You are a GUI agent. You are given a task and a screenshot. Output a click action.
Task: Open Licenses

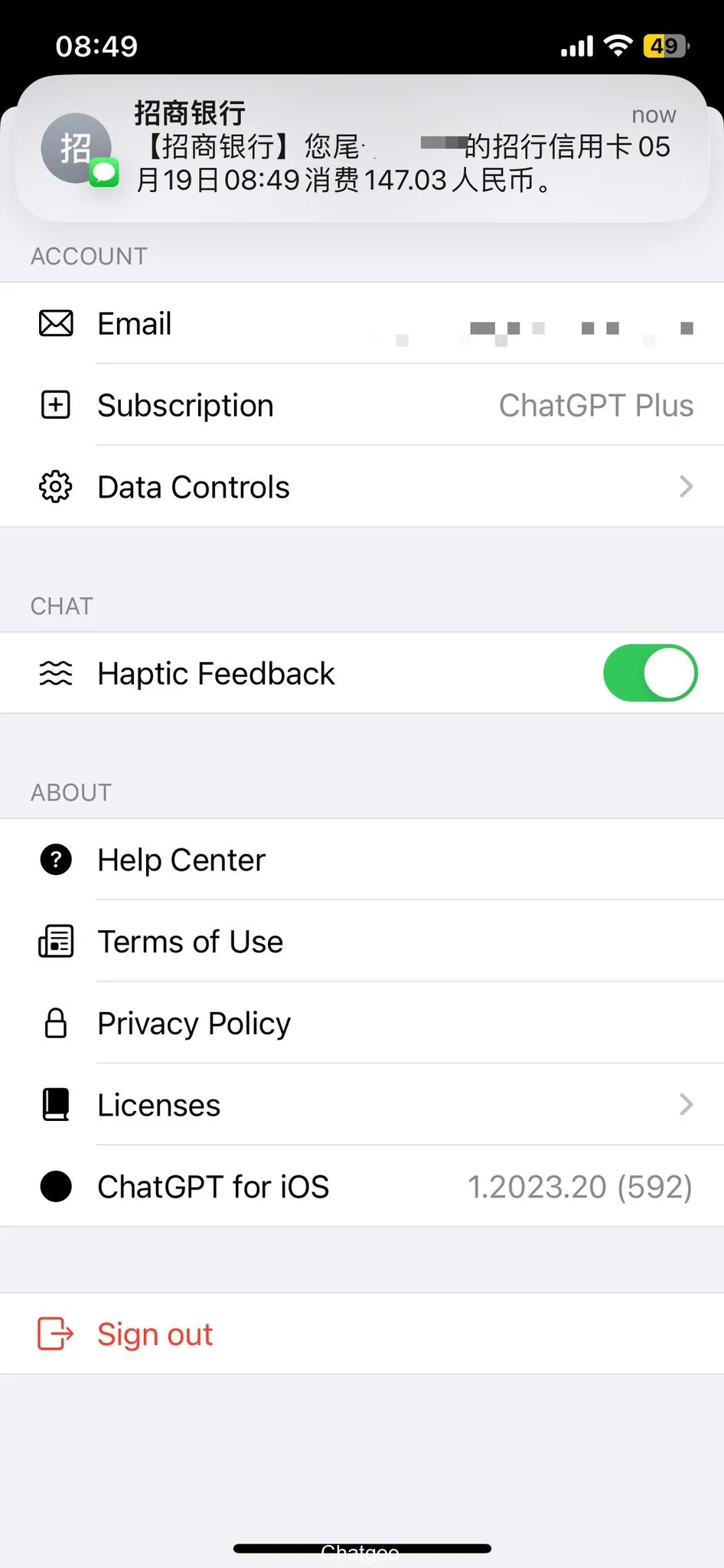tap(362, 1105)
